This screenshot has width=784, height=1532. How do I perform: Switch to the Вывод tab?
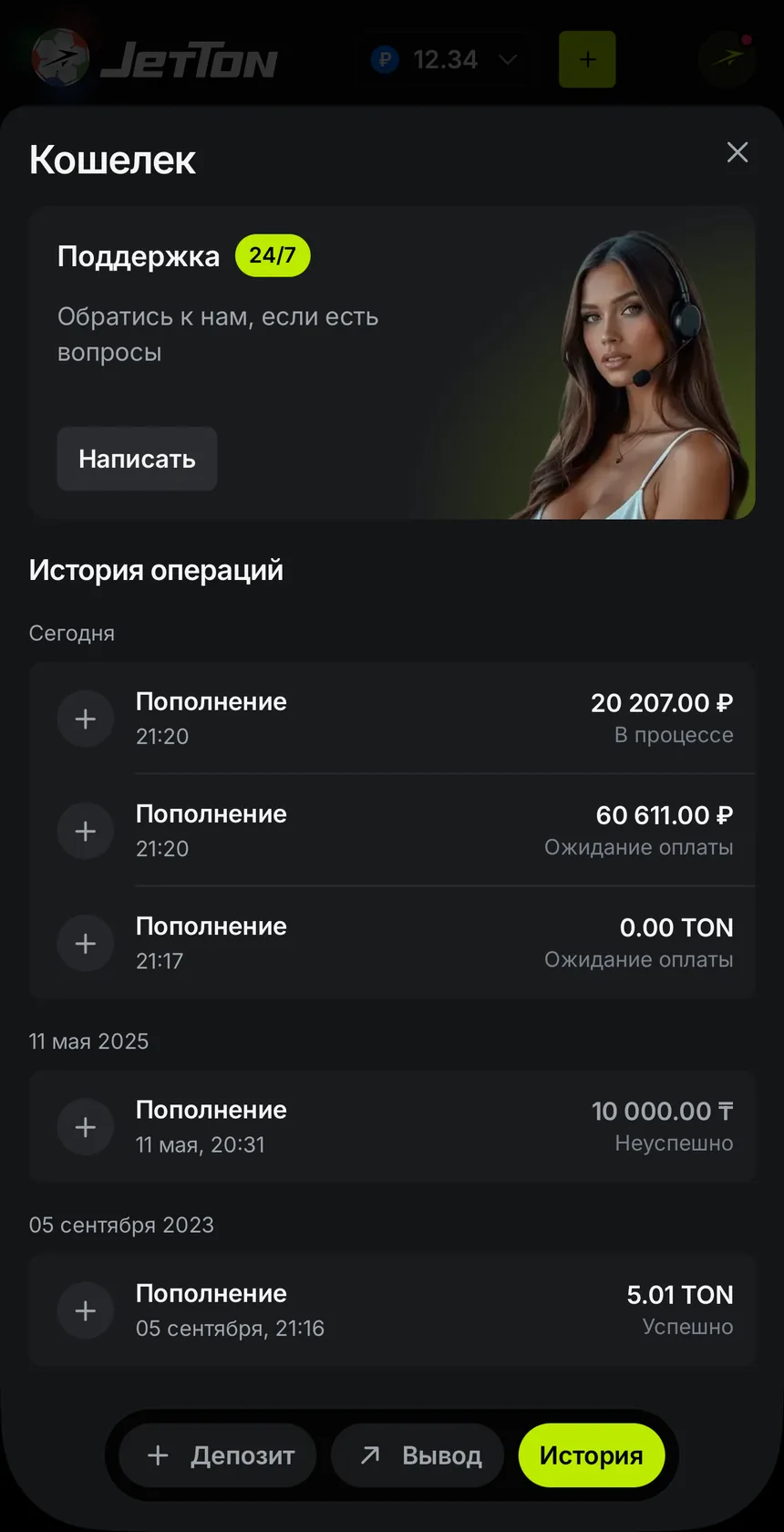tap(418, 1455)
